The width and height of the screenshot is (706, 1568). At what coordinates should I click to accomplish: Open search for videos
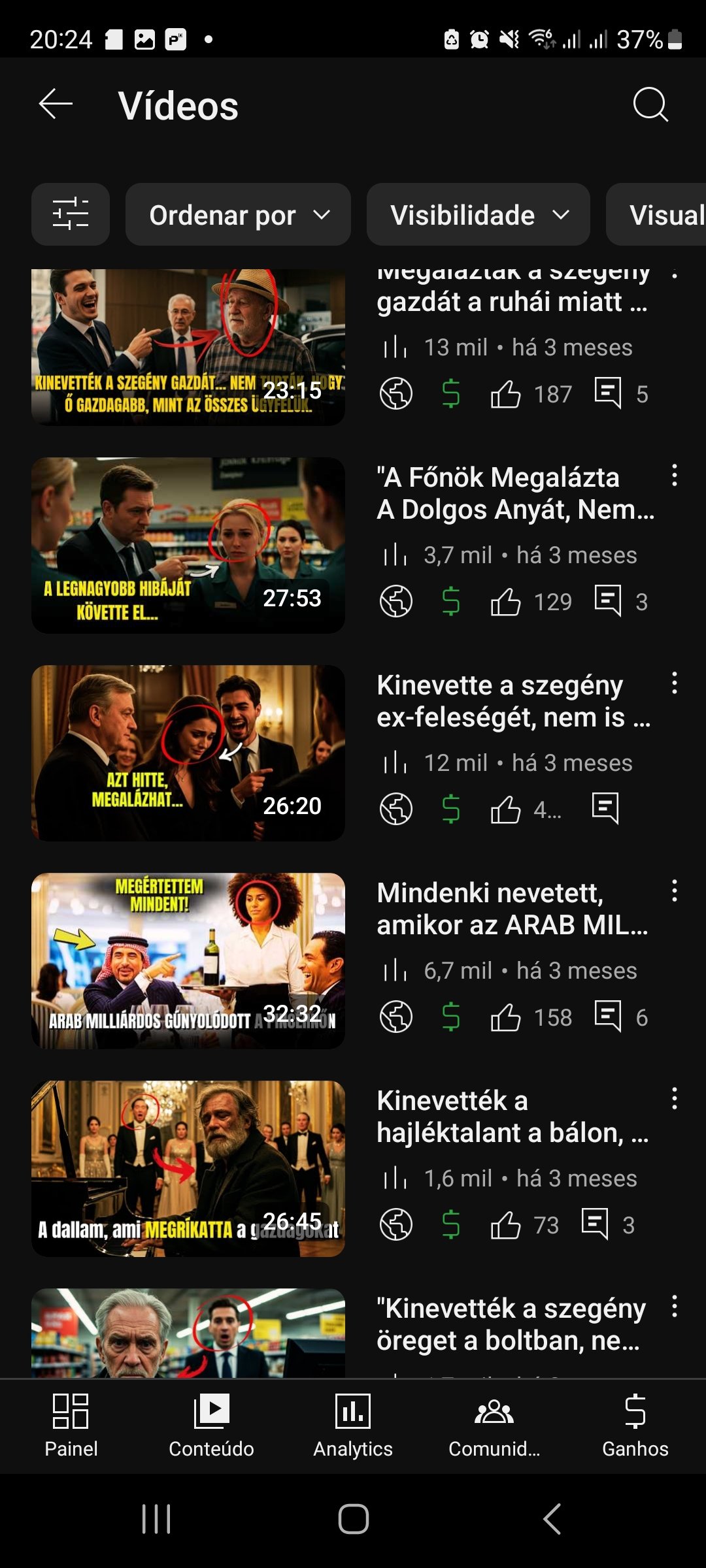tap(650, 105)
